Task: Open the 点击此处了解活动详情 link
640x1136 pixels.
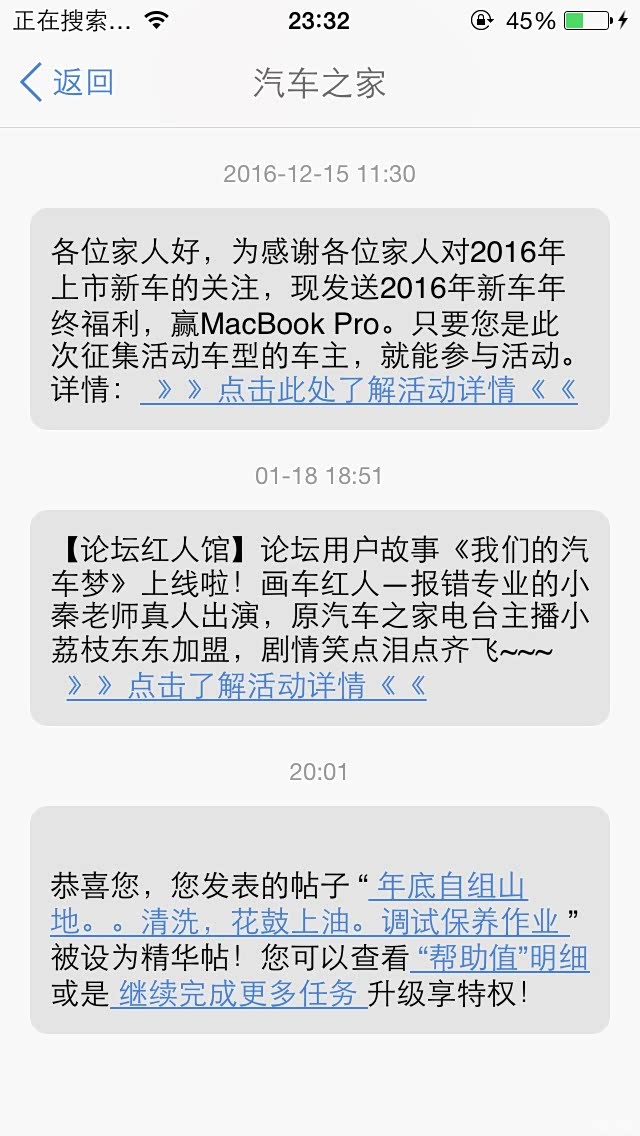Action: click(x=359, y=390)
